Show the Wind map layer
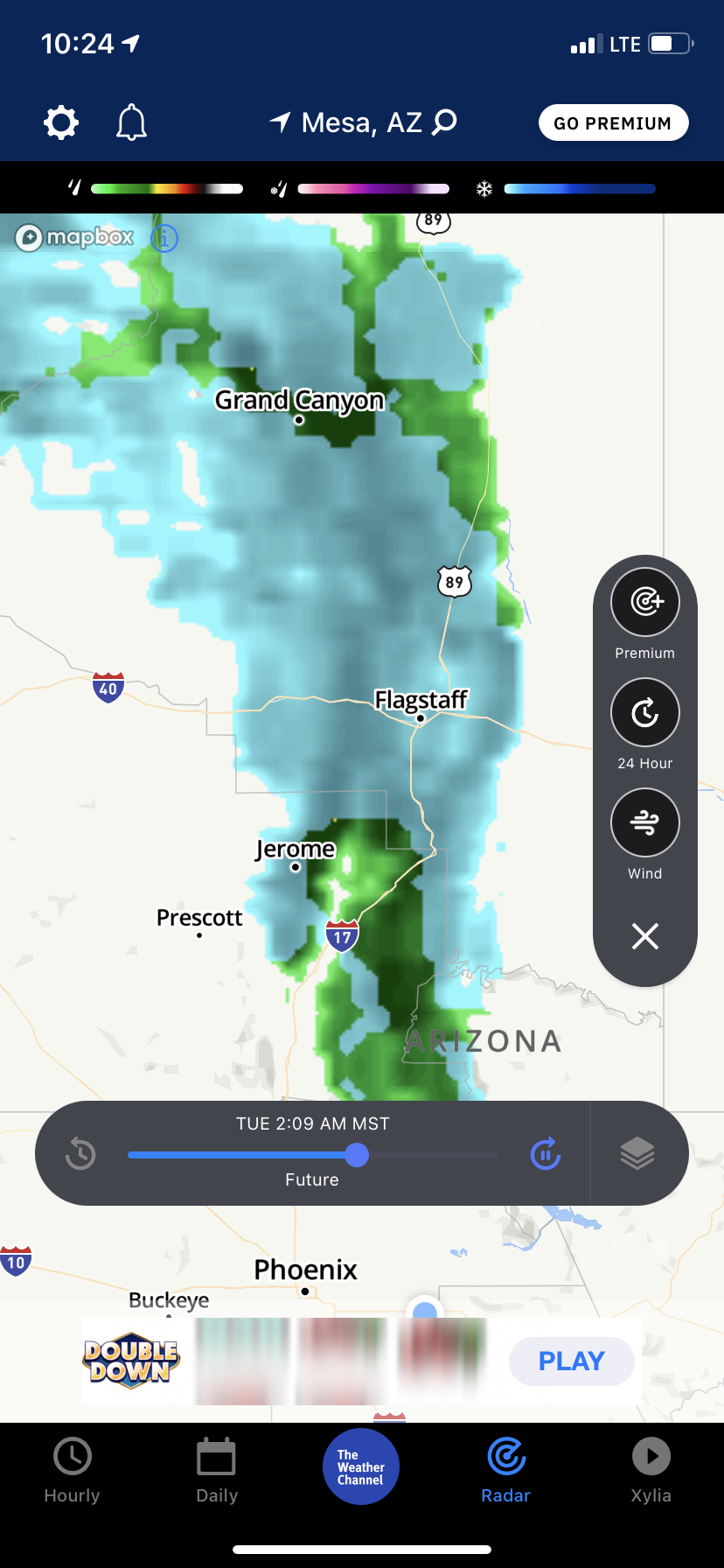Viewport: 724px width, 1568px height. click(645, 823)
